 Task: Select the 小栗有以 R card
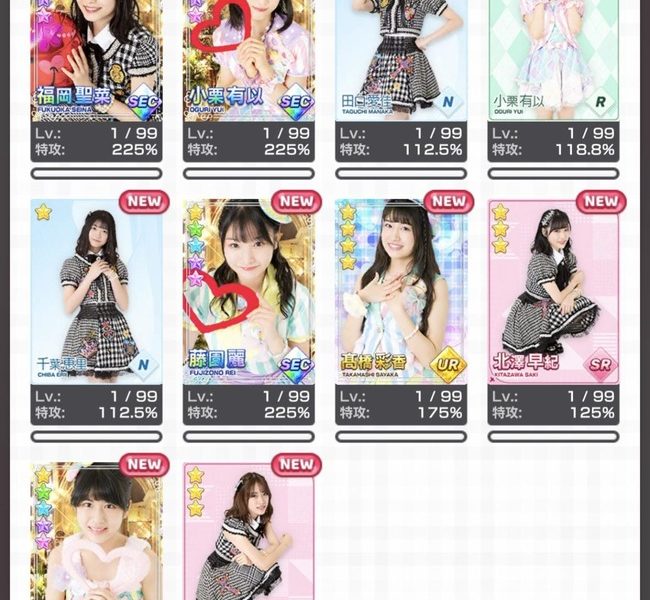click(x=553, y=55)
